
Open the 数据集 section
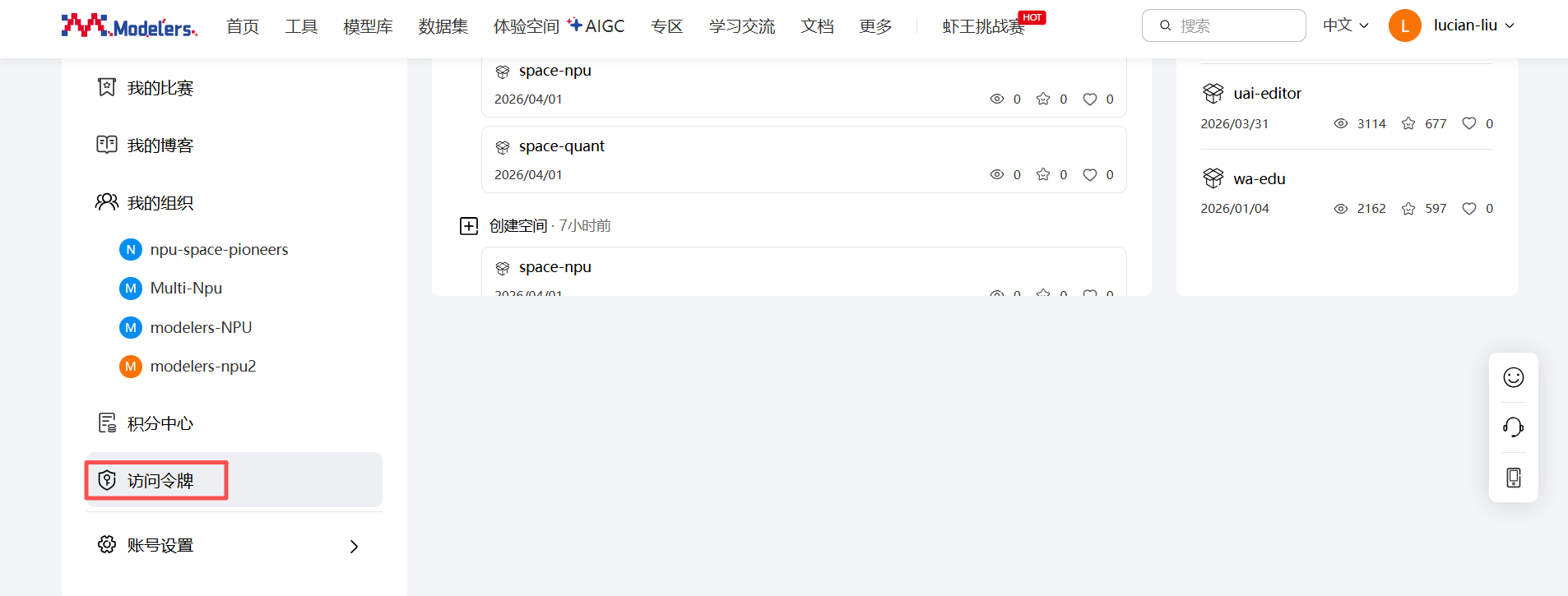pos(443,26)
